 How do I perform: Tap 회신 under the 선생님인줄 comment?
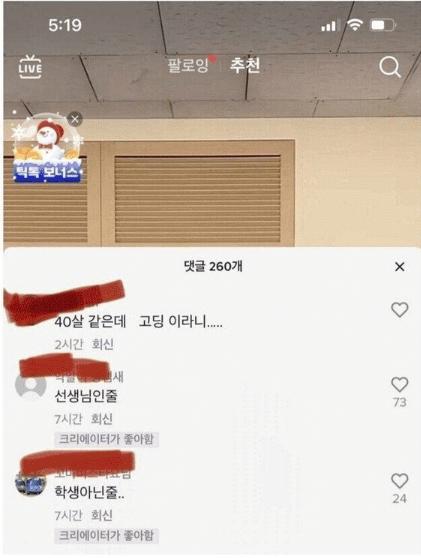102,419
